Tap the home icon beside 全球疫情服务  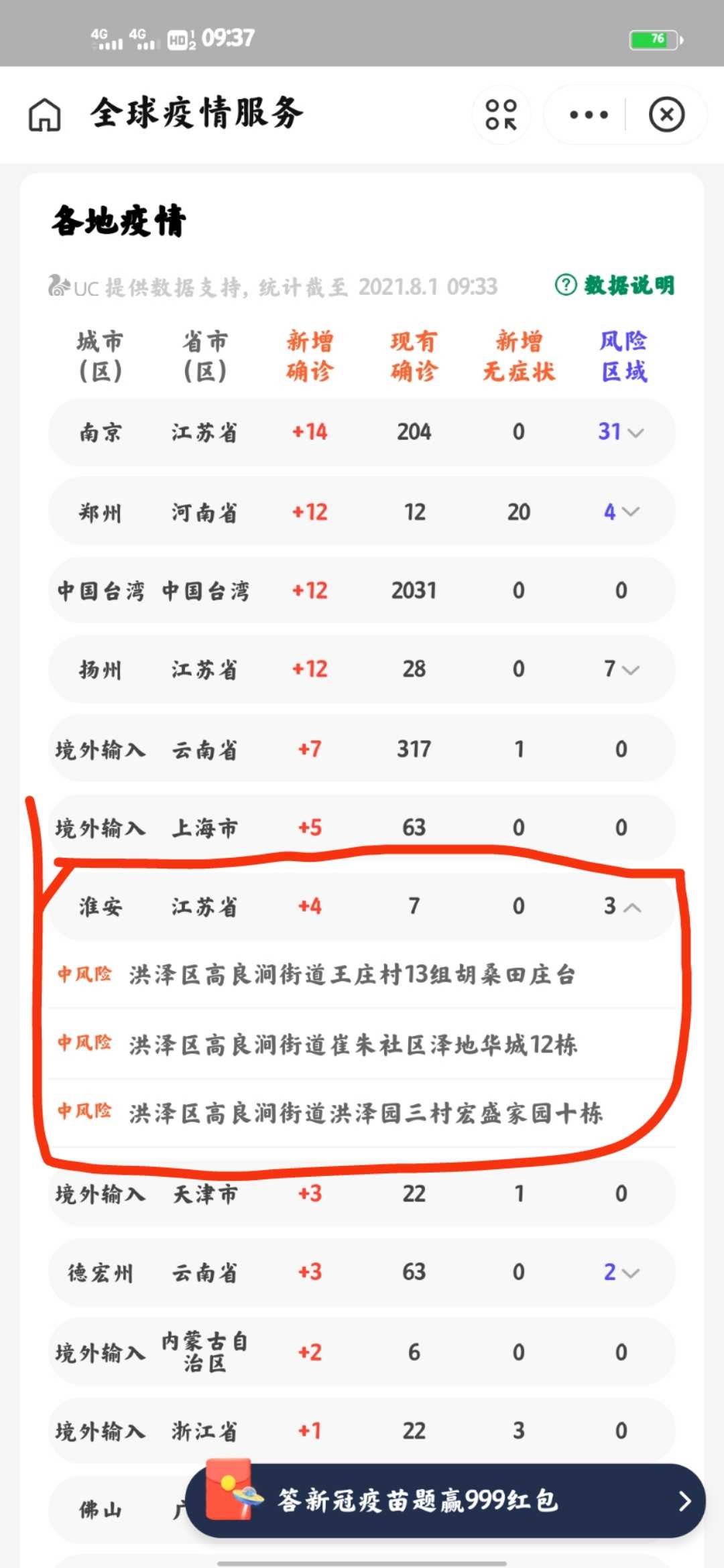[x=44, y=115]
